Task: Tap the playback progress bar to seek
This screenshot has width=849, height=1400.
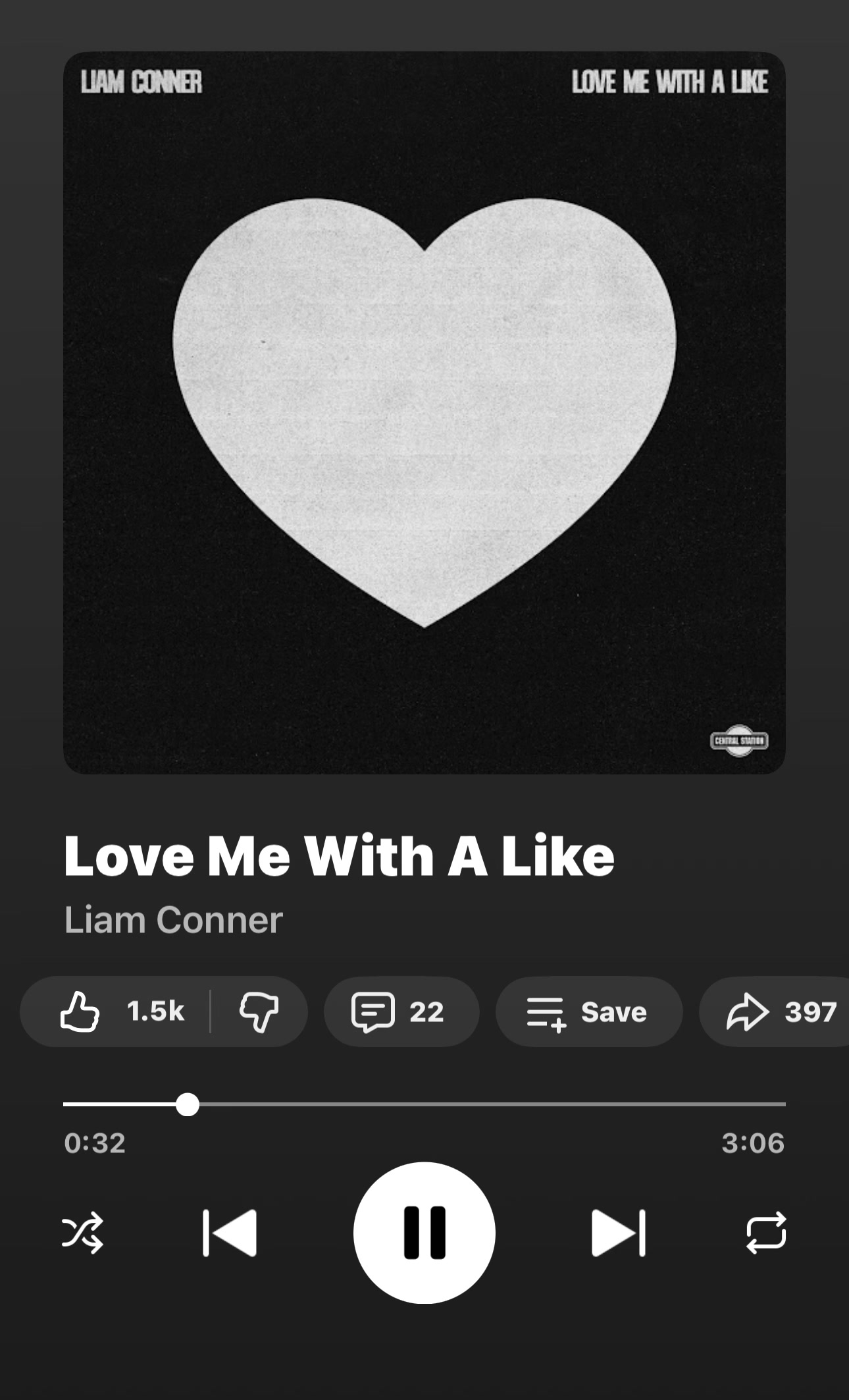Action: [x=424, y=1104]
